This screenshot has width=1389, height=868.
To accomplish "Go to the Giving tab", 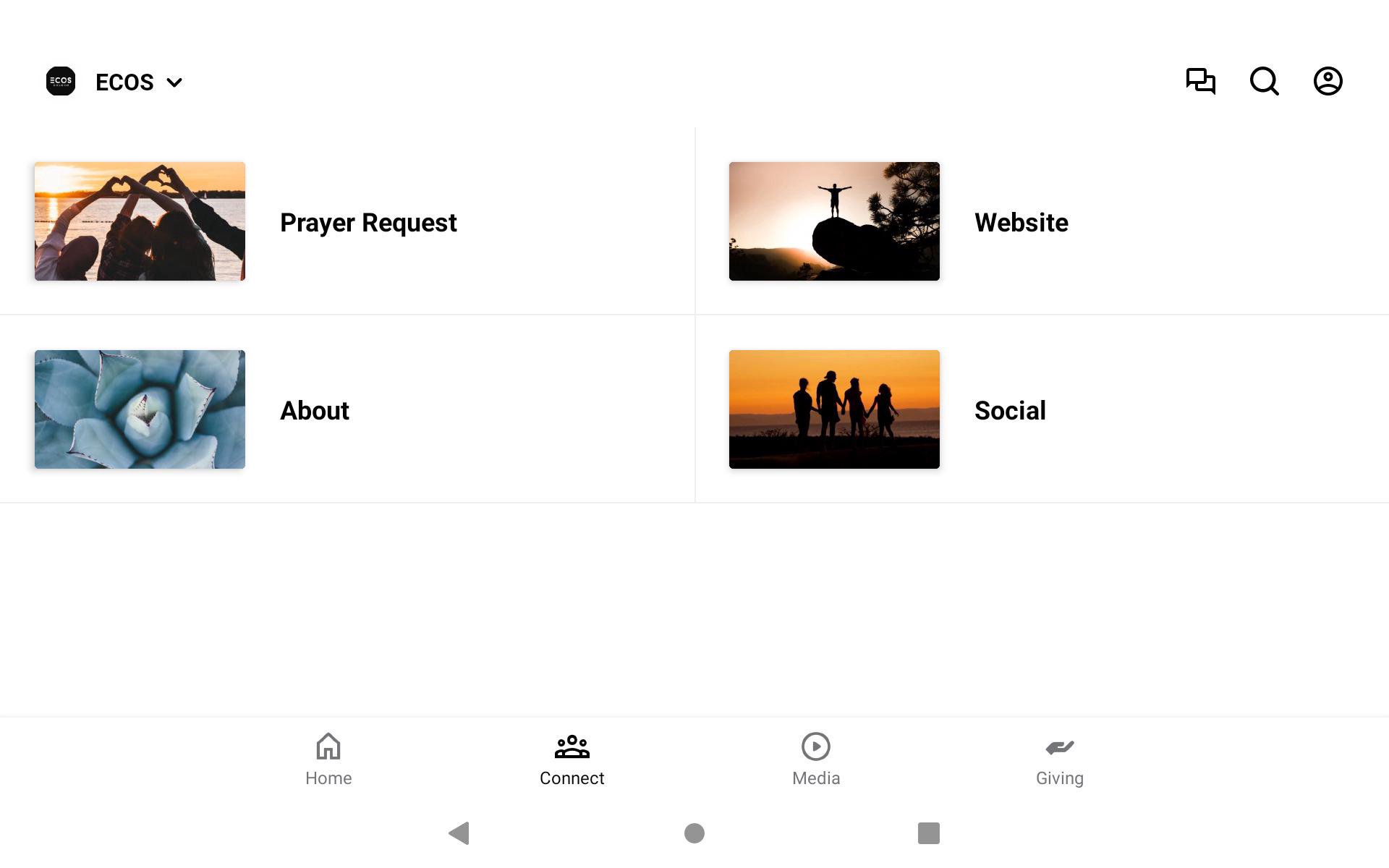I will coord(1059,759).
